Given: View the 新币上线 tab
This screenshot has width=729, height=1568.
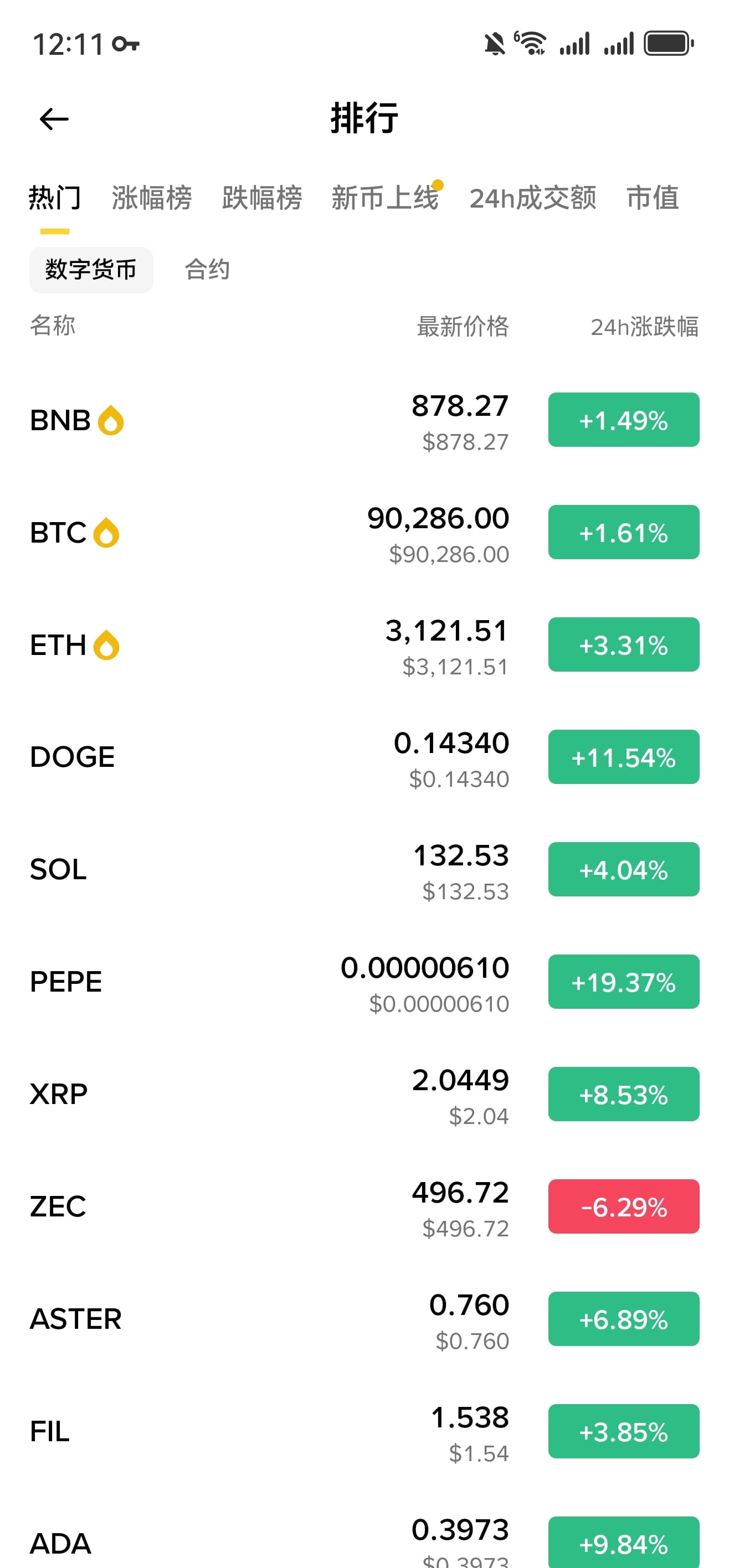Looking at the screenshot, I should 385,198.
